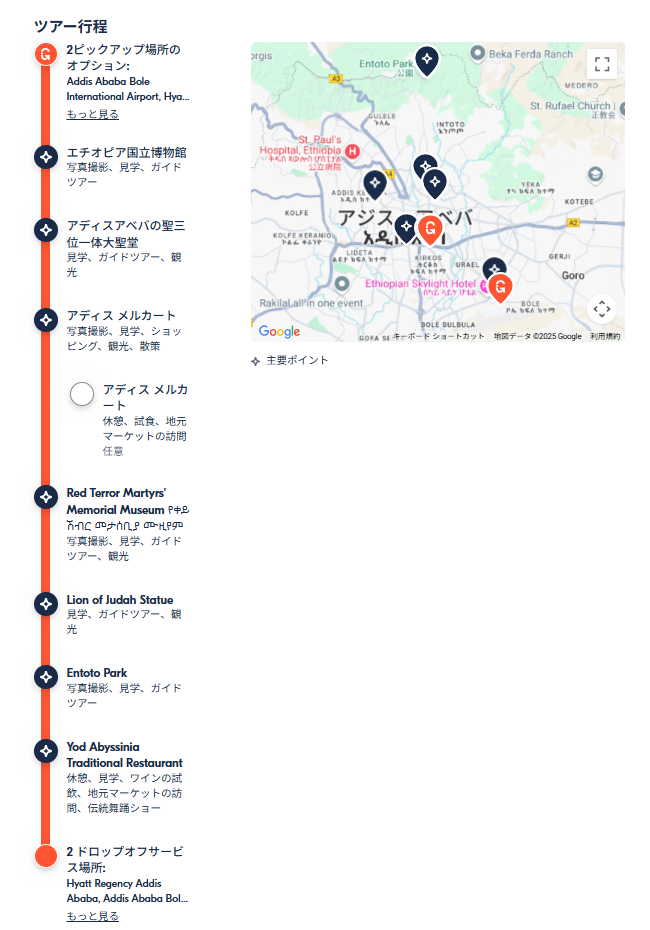Tap the orange drop-off pin near Bole
Image resolution: width=650 pixels, height=930 pixels.
tap(500, 287)
